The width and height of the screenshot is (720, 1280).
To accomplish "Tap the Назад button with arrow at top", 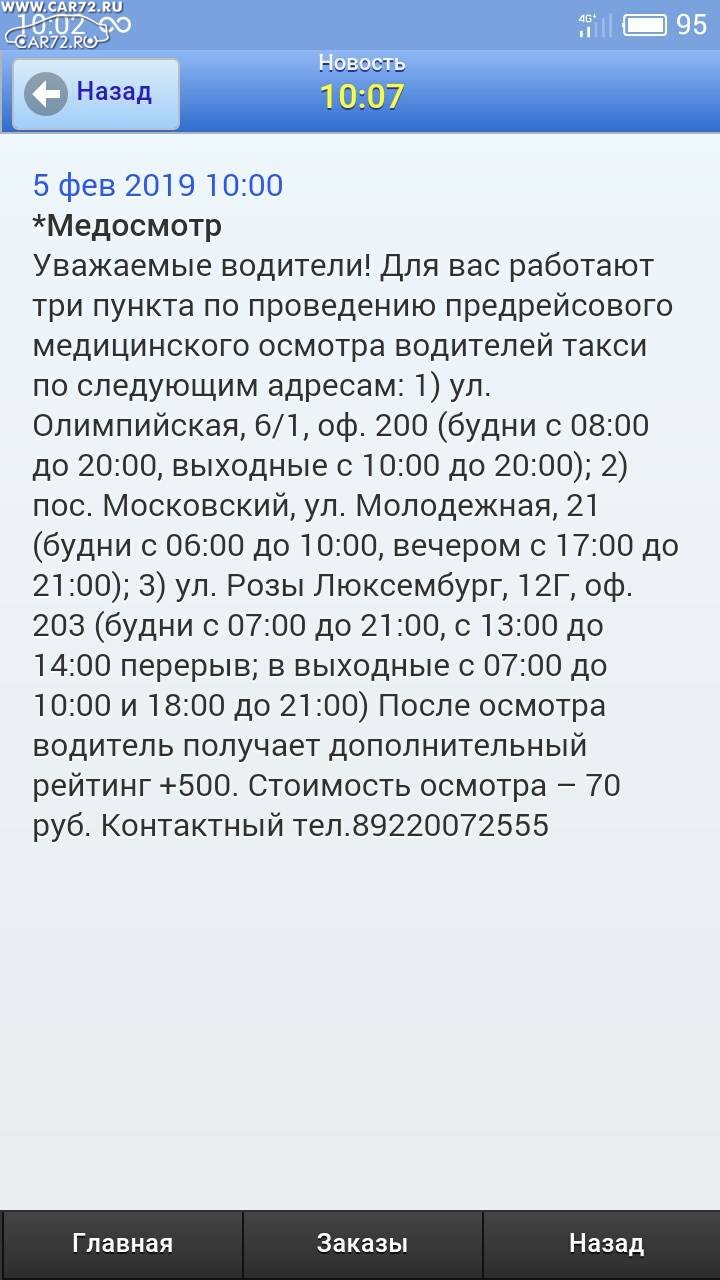I will click(x=96, y=94).
